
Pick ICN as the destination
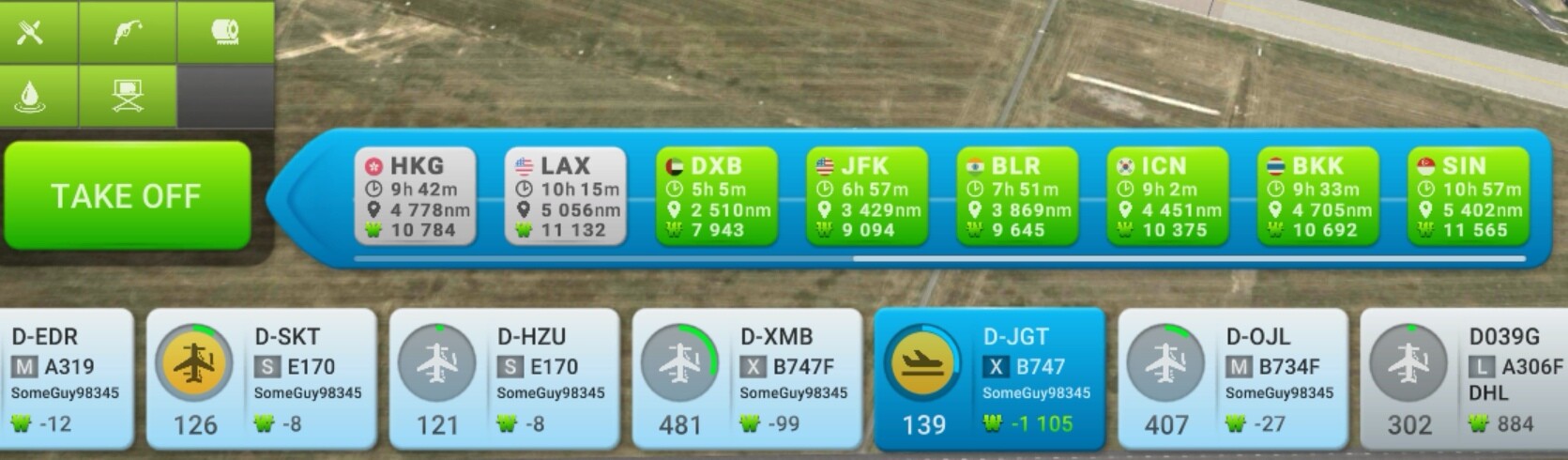point(1166,196)
